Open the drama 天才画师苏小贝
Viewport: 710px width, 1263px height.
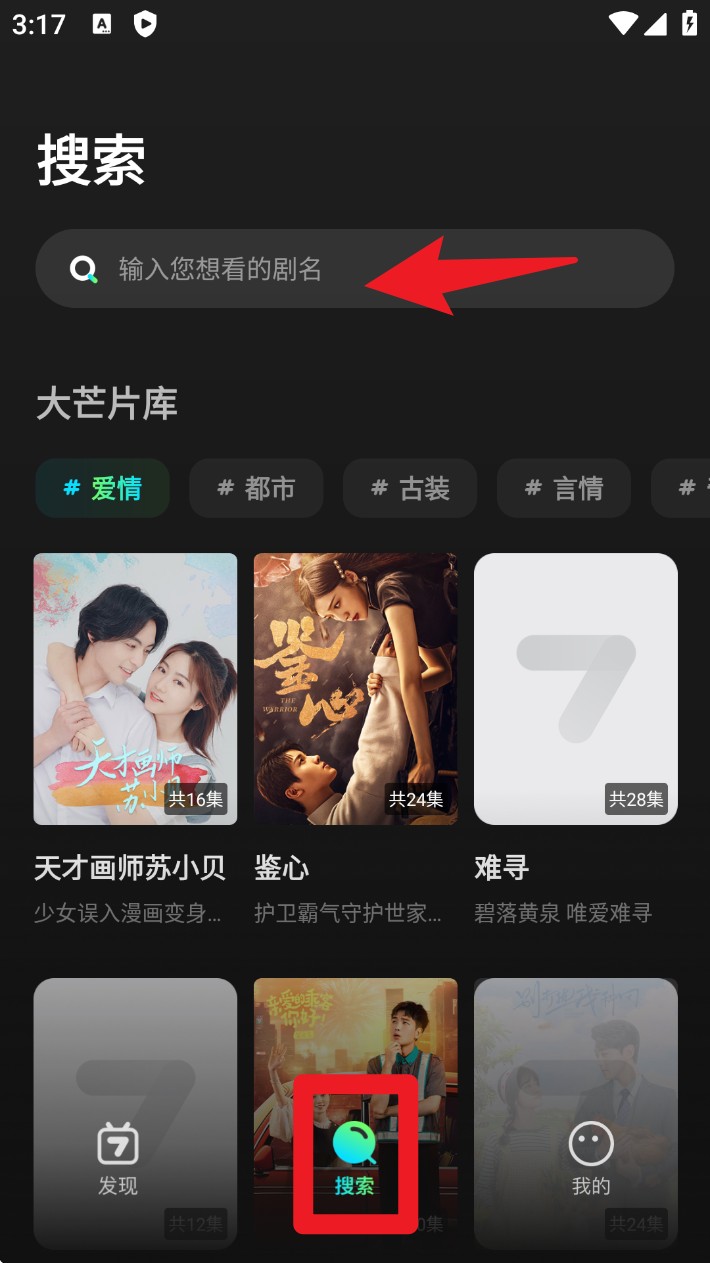pos(135,689)
